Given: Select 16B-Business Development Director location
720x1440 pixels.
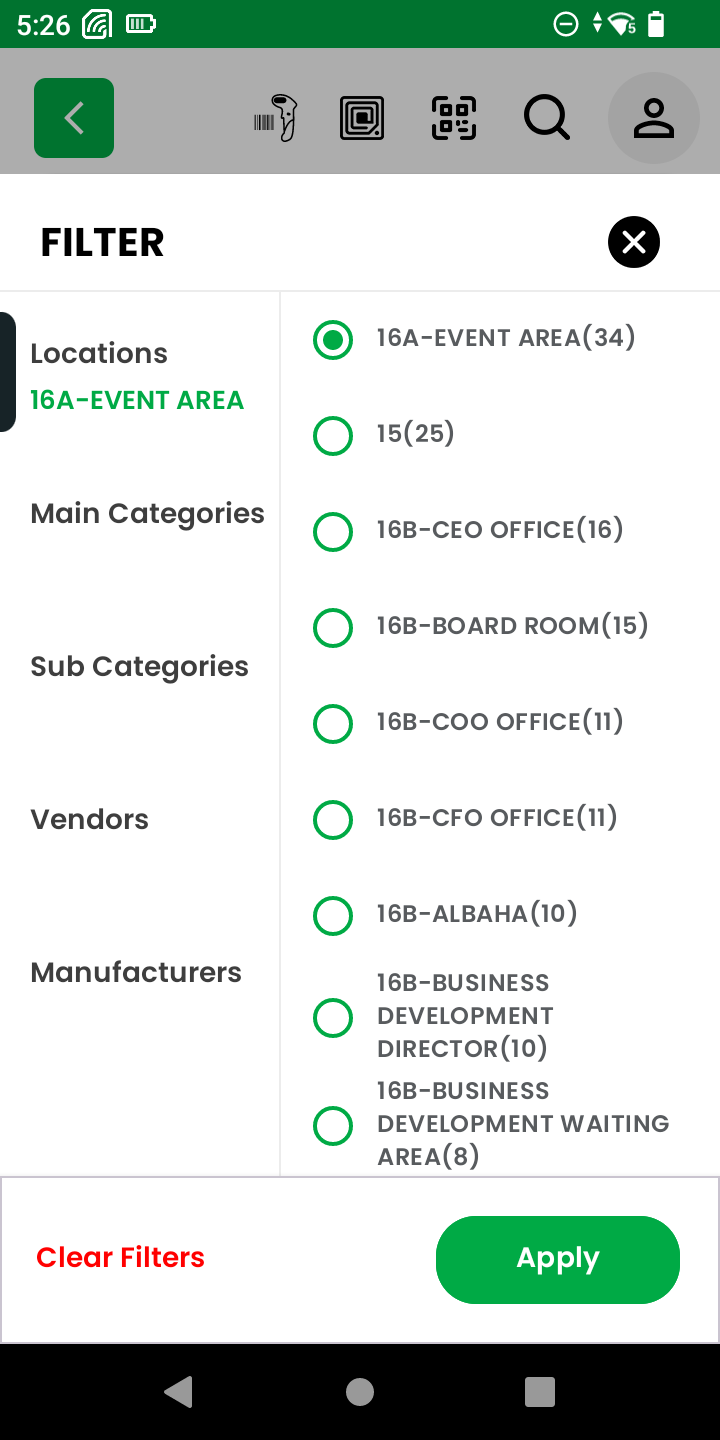Looking at the screenshot, I should 333,1018.
